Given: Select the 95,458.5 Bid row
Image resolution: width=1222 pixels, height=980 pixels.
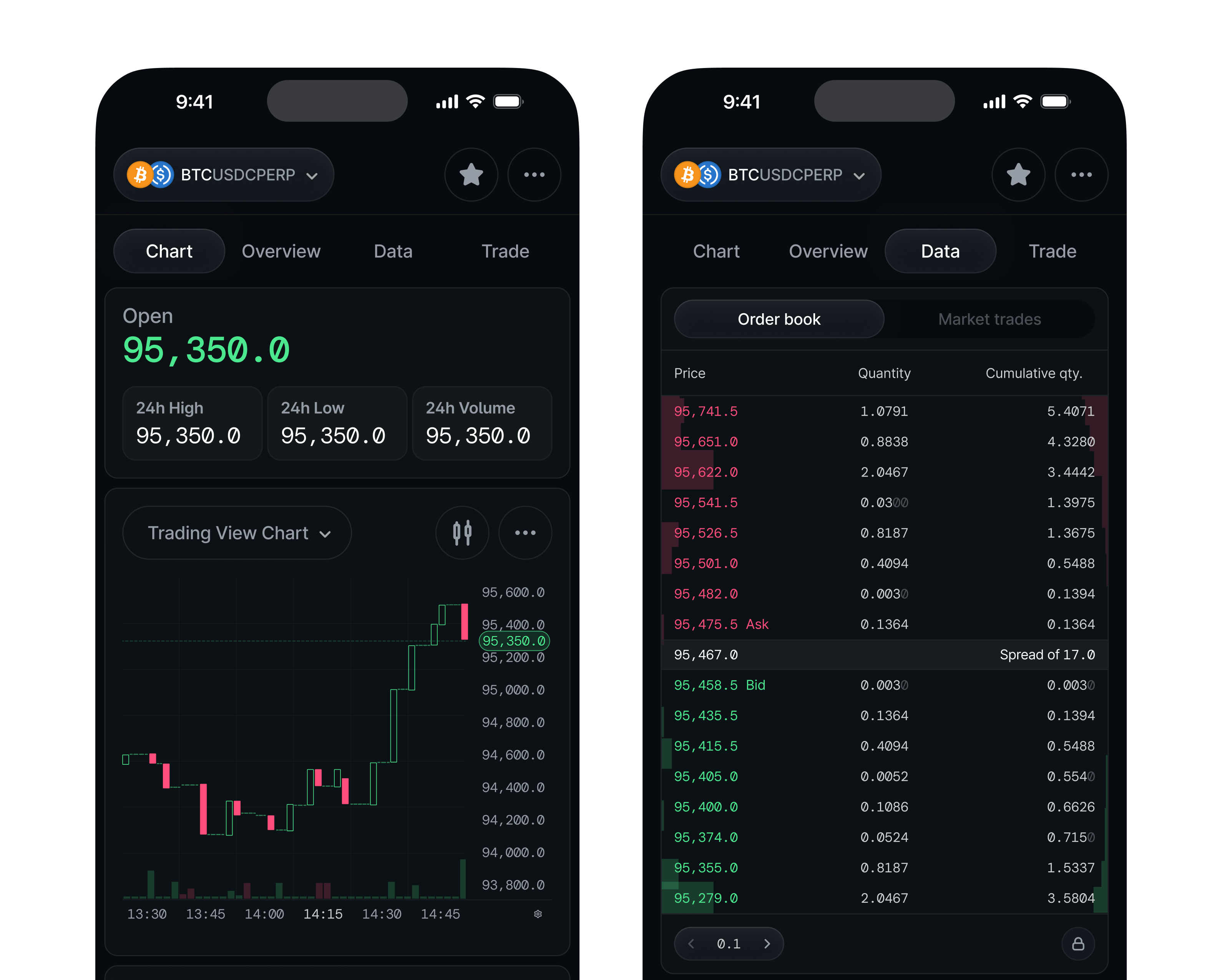Looking at the screenshot, I should (x=884, y=685).
